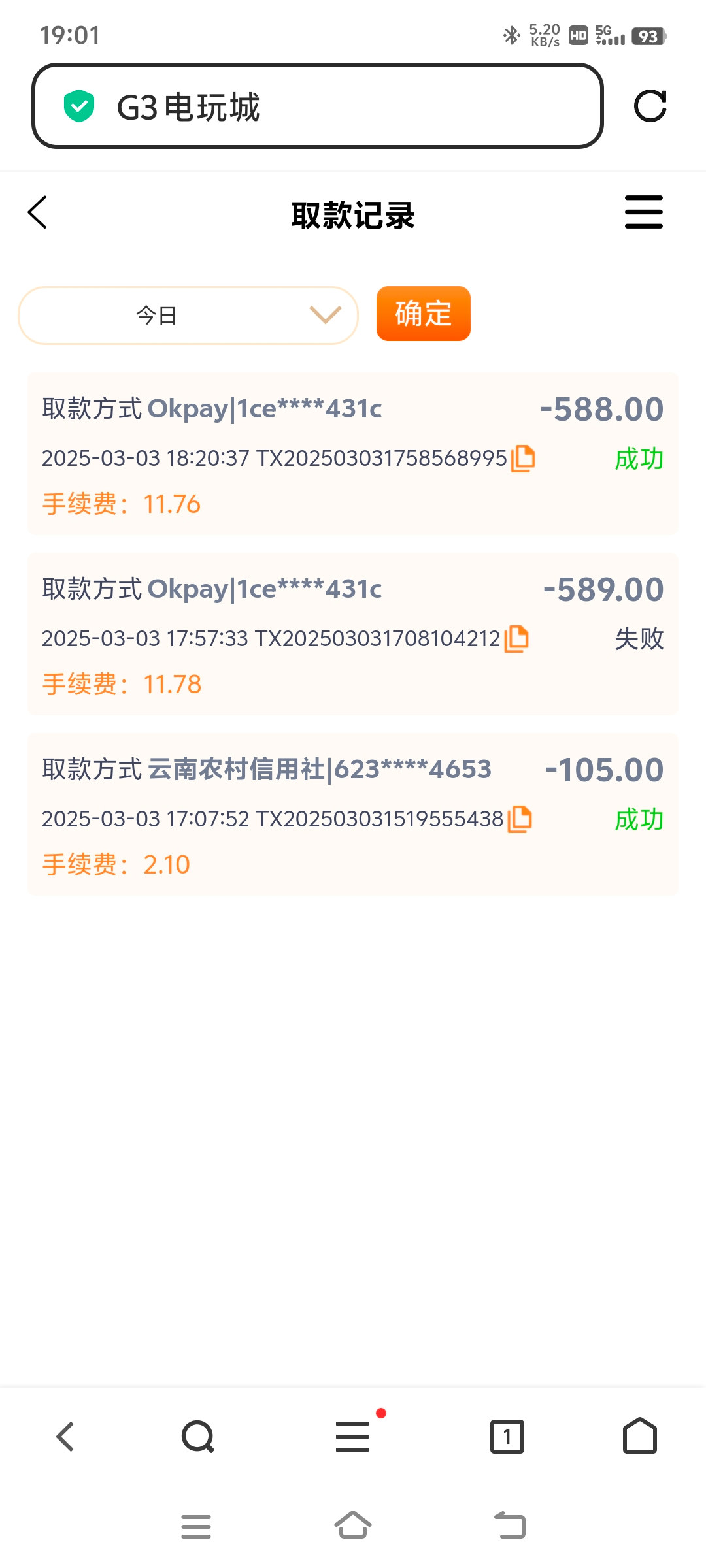This screenshot has height=1568, width=706.
Task: Copy the 云南农村信用社 transaction number
Action: [520, 819]
